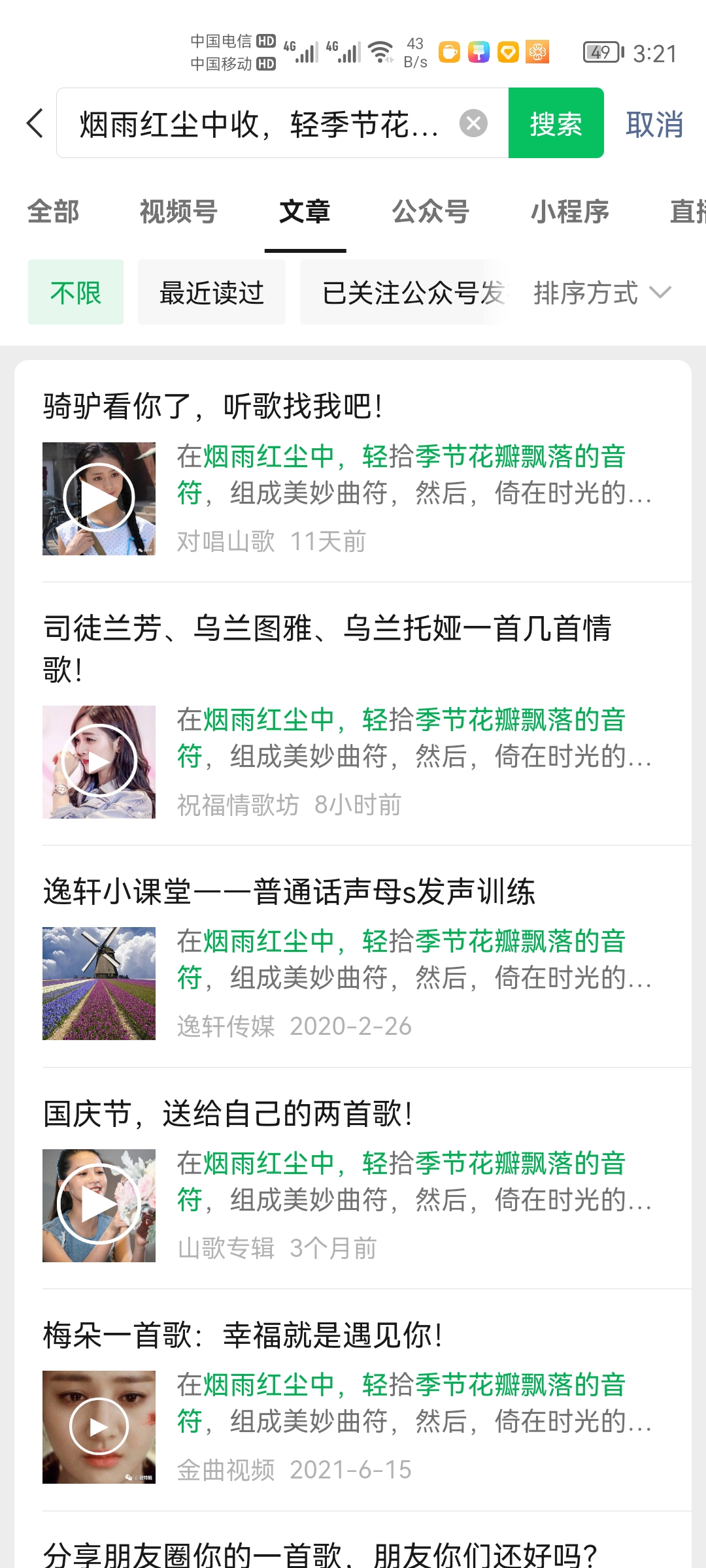Tap the back arrow beside the search box
This screenshot has height=1568, width=706.
tap(35, 123)
